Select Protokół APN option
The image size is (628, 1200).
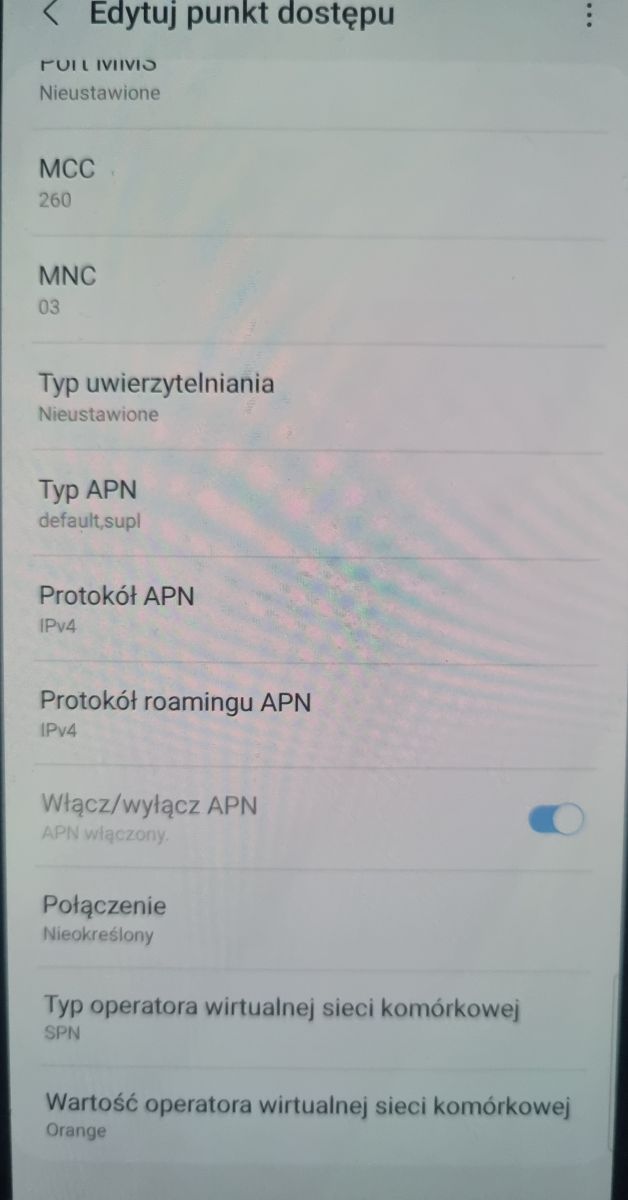[300, 609]
